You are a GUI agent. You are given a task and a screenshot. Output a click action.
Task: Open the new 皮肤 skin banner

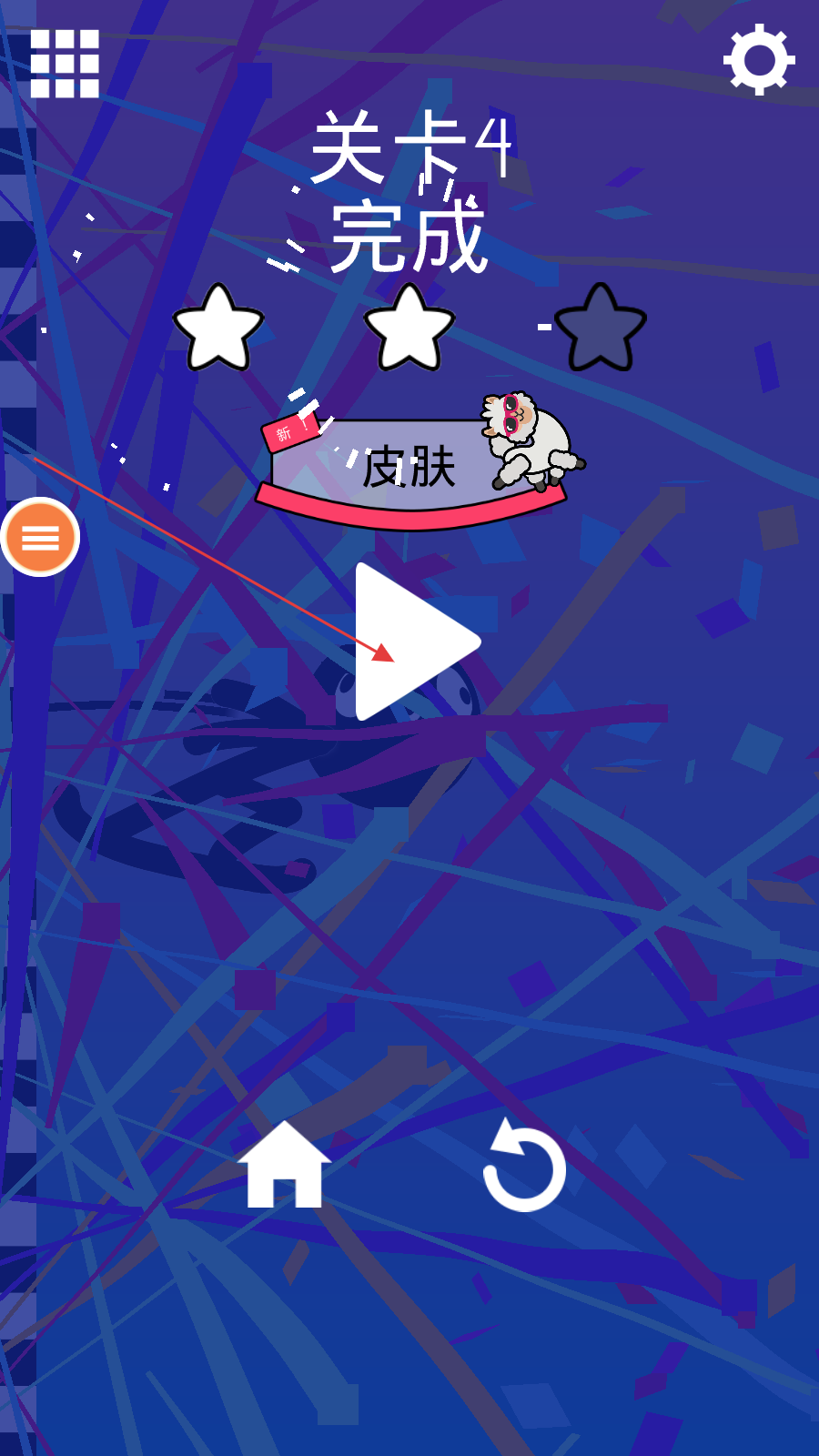[409, 469]
